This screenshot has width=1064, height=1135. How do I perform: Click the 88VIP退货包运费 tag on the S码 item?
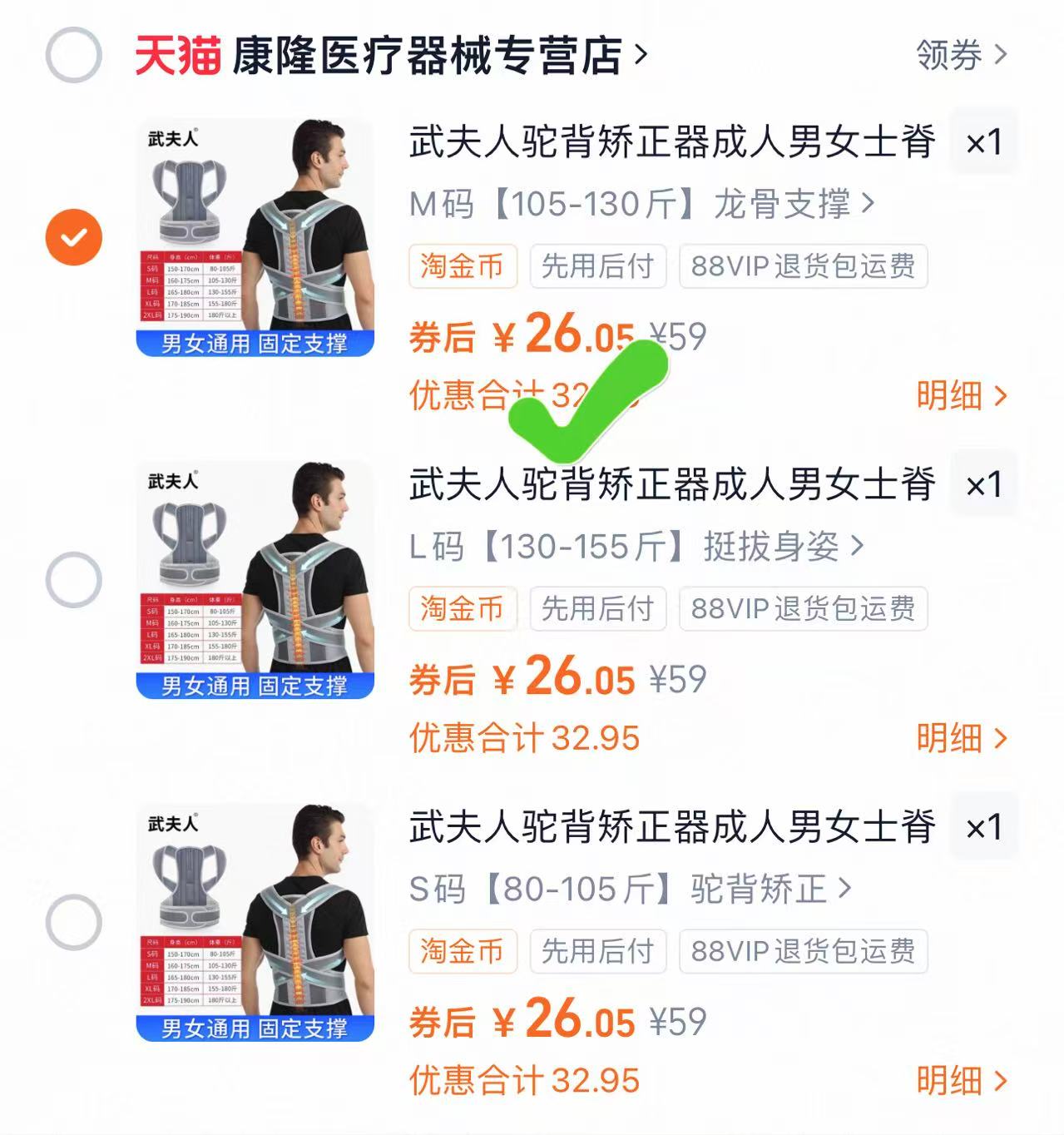tap(802, 952)
